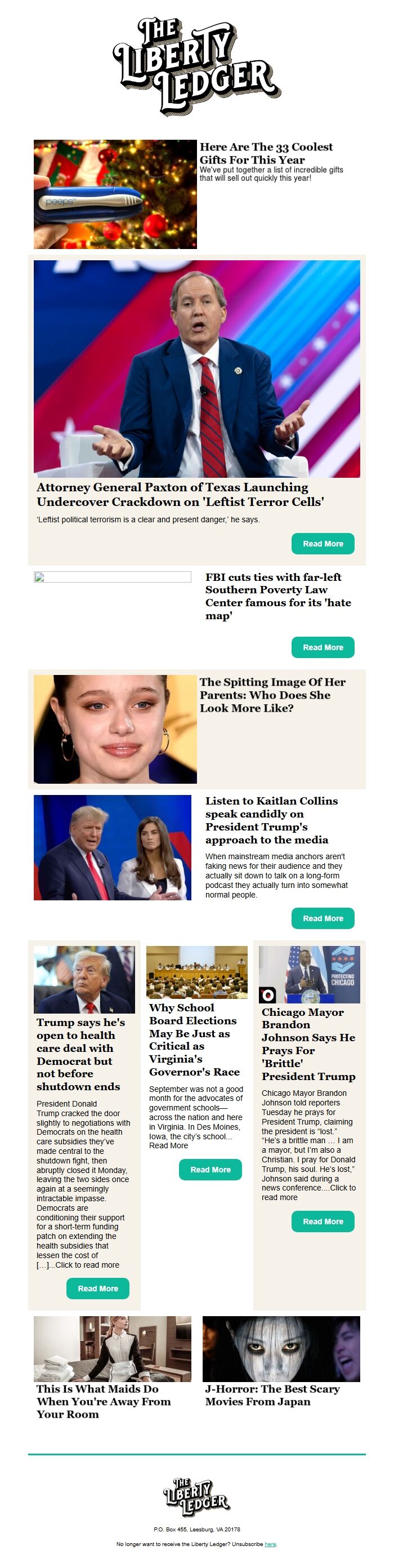Read More on Chicago Mayor Brandon Johnson
Screen dimensions: 394x1568
(x=323, y=1221)
